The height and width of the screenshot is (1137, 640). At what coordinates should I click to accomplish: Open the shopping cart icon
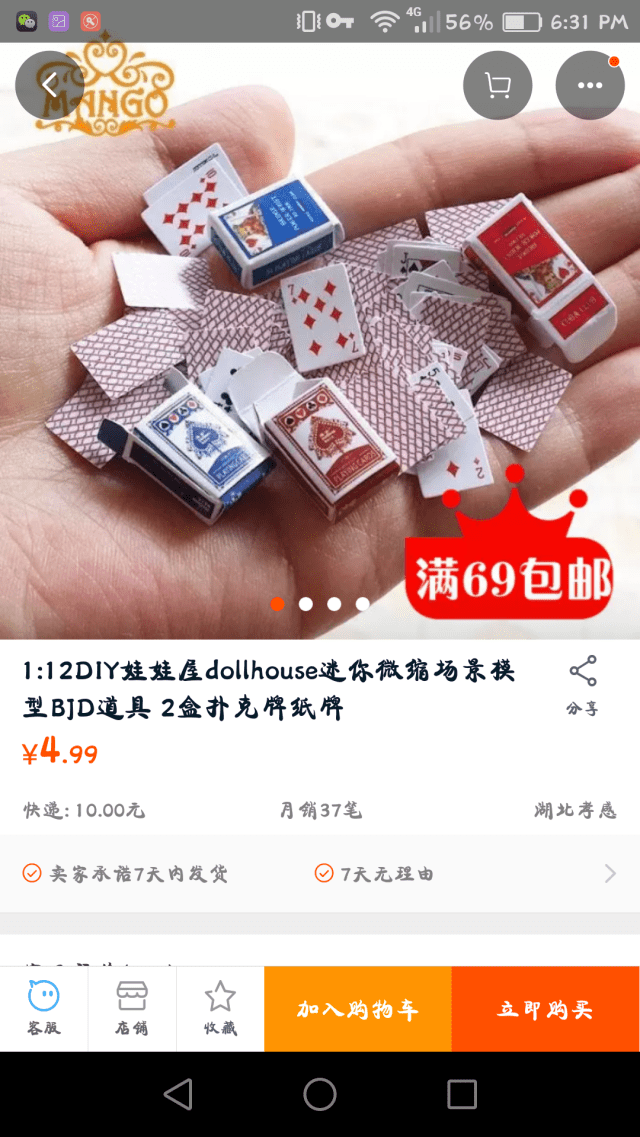coord(497,85)
